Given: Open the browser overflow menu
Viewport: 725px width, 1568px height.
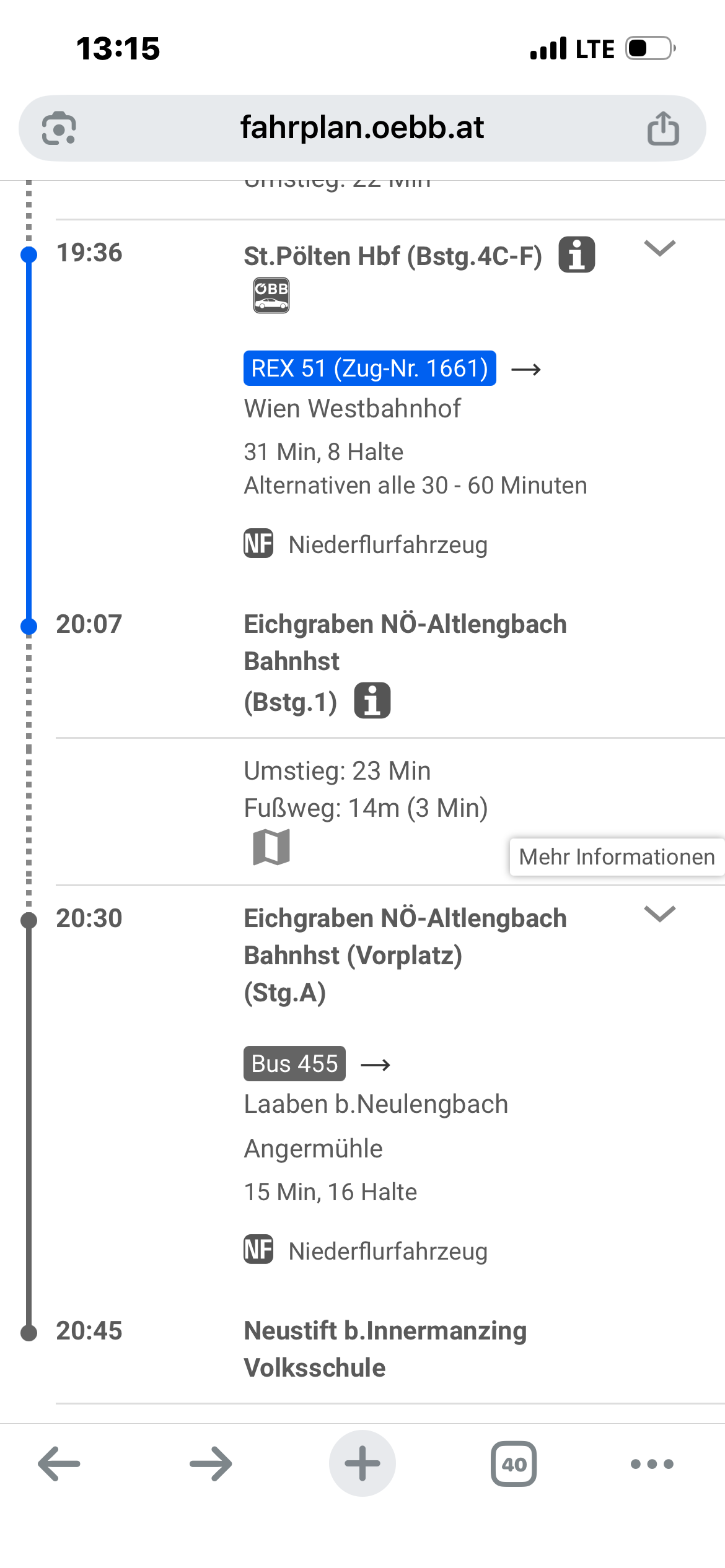Looking at the screenshot, I should pyautogui.click(x=652, y=1464).
